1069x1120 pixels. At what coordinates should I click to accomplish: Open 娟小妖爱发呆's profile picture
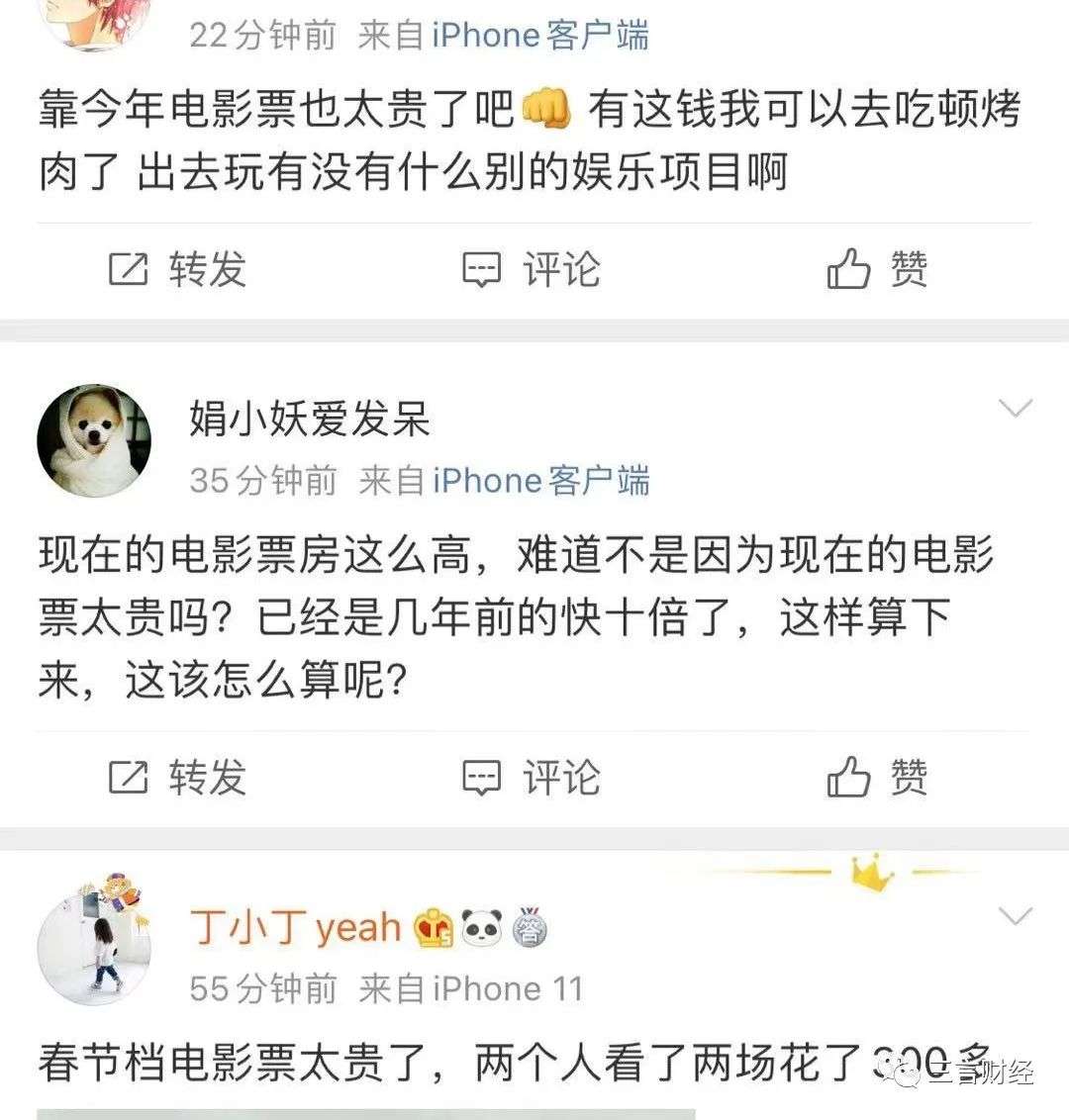click(94, 441)
